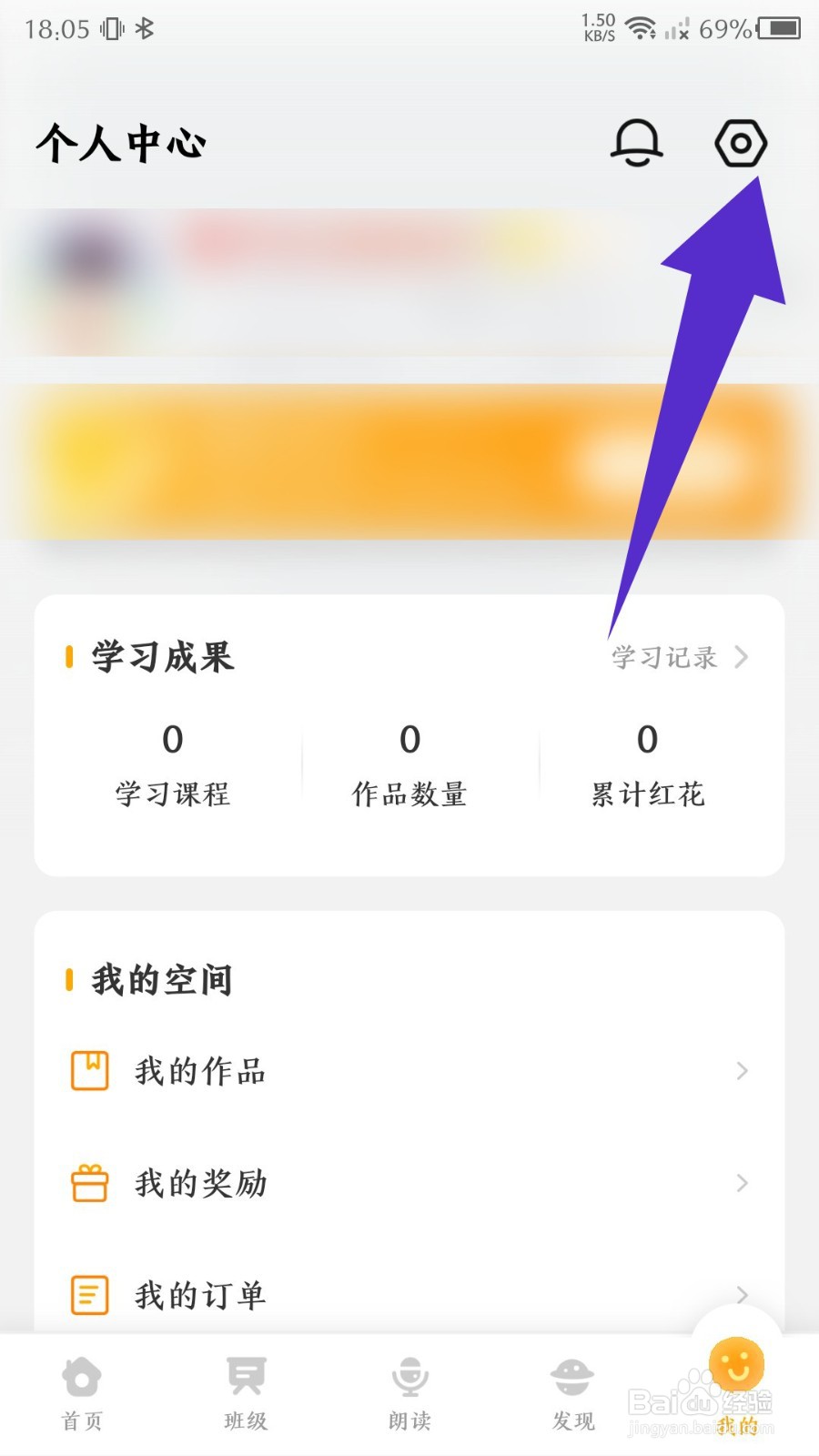819x1456 pixels.
Task: Switch to the 班级 tab
Action: [246, 1394]
